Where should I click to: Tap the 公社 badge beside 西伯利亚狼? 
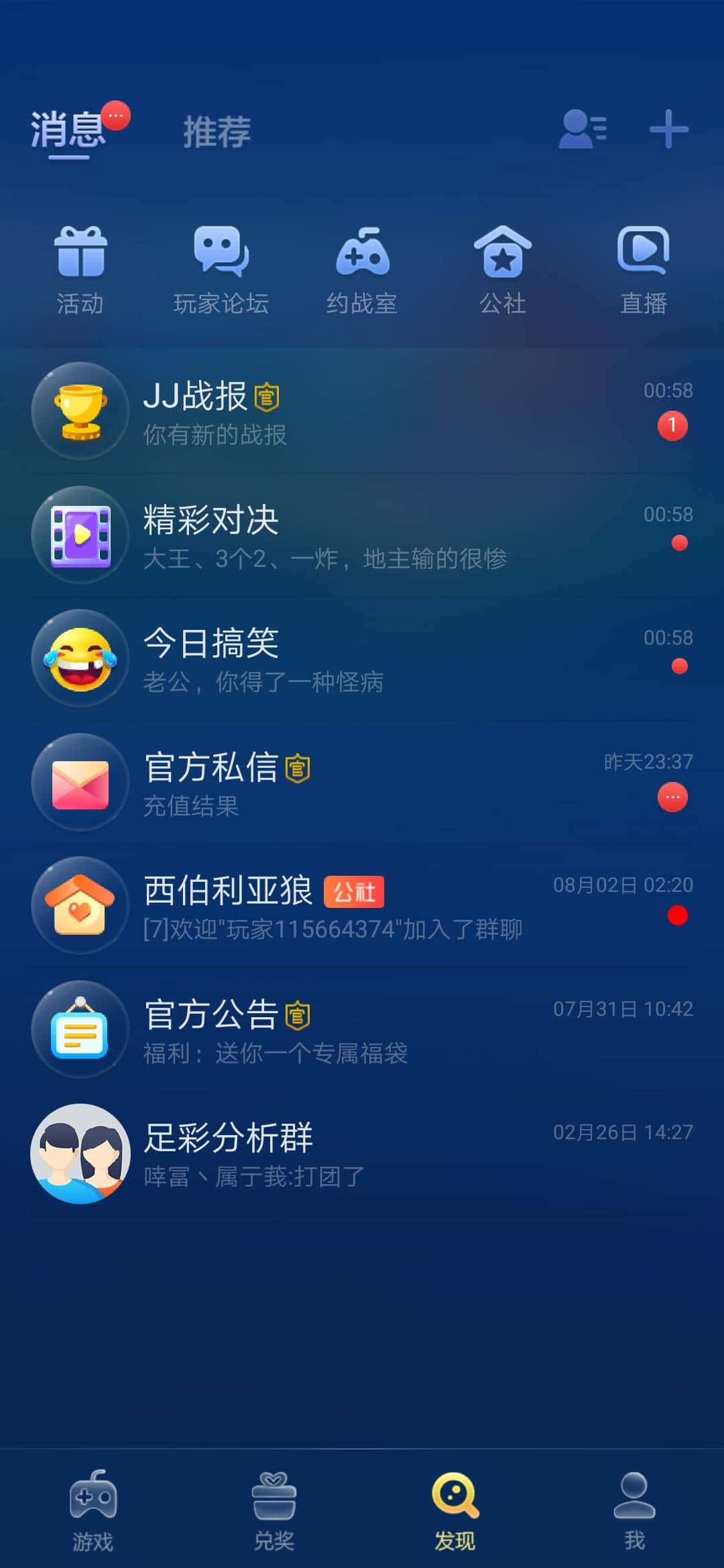(x=355, y=892)
